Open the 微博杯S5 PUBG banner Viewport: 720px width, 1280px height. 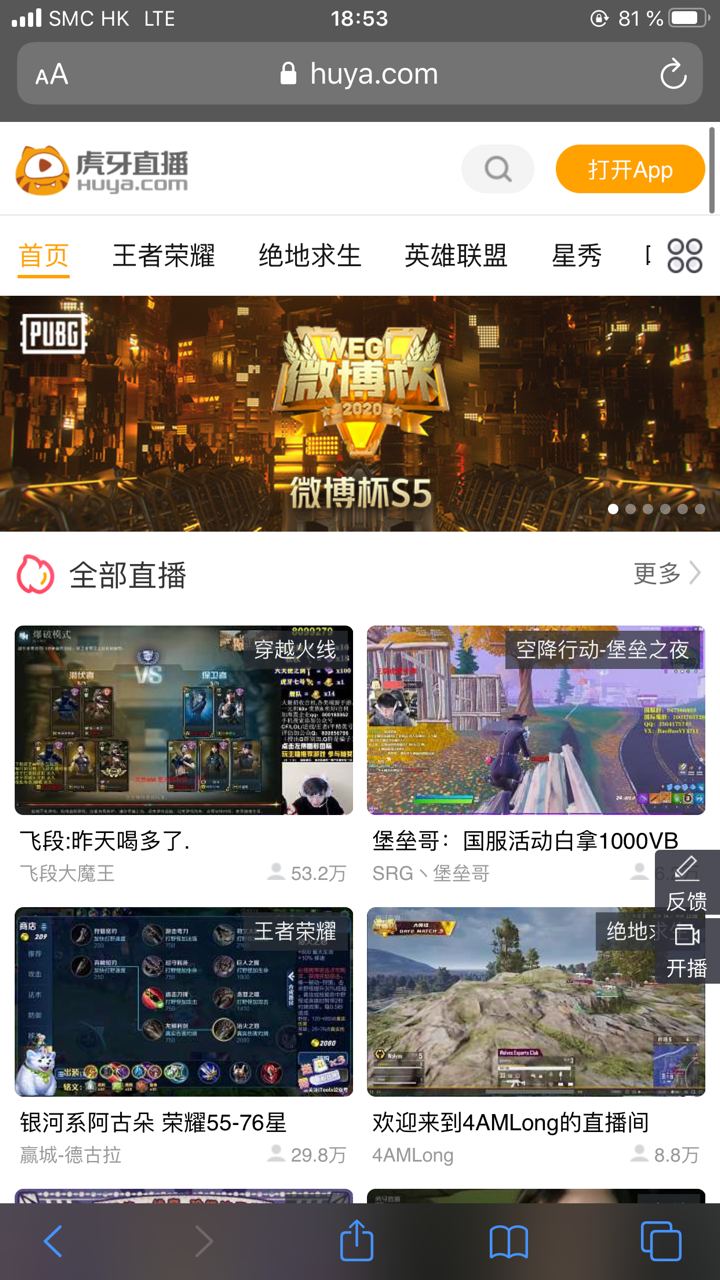point(360,413)
